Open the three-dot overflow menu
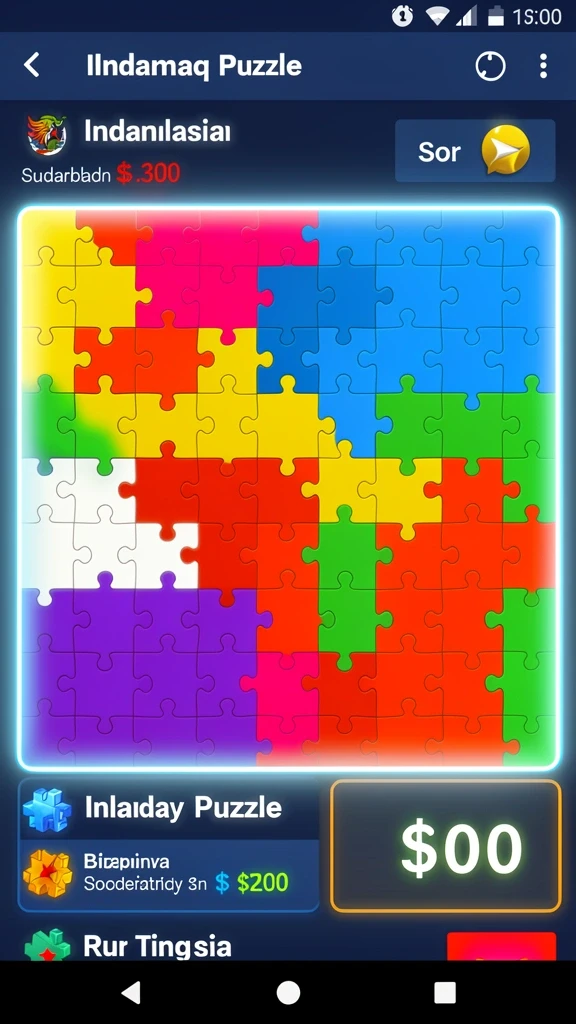This screenshot has width=576, height=1024. (x=543, y=66)
